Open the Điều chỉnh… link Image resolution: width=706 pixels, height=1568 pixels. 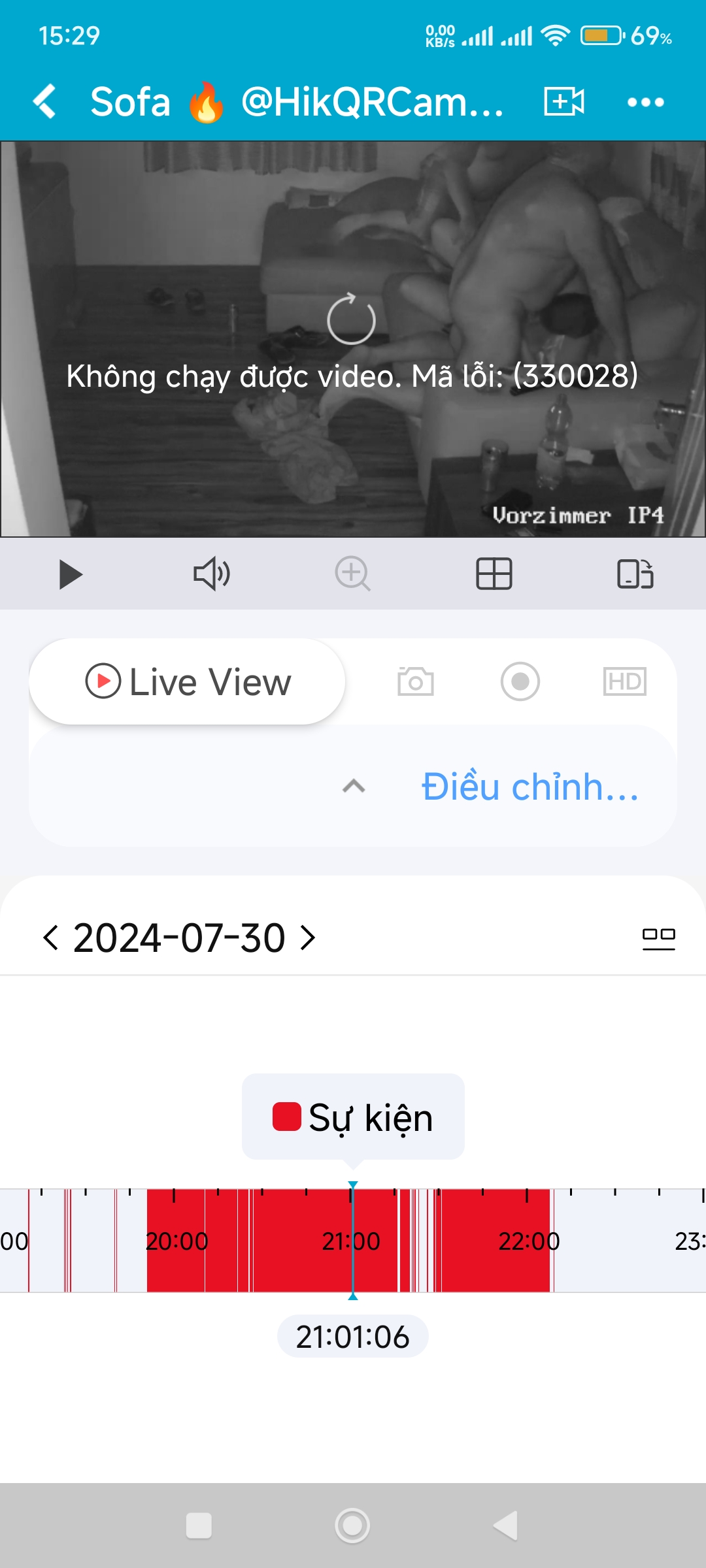(529, 786)
